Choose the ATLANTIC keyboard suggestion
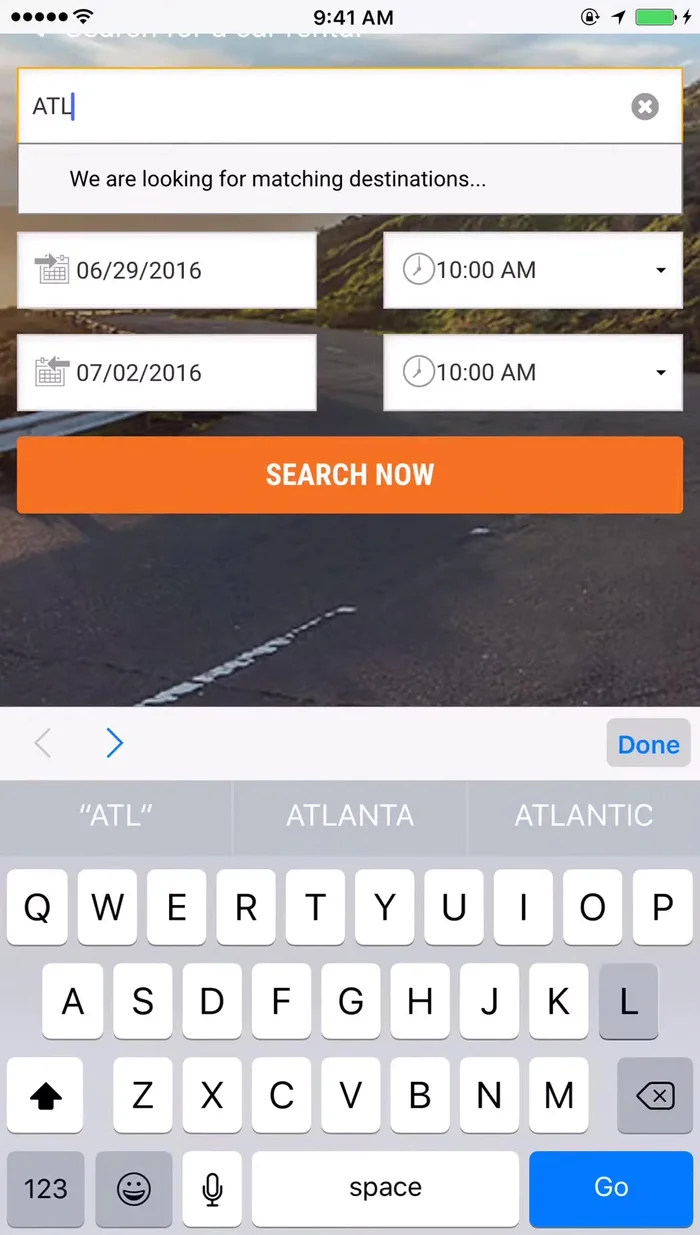This screenshot has width=700, height=1235. (583, 816)
